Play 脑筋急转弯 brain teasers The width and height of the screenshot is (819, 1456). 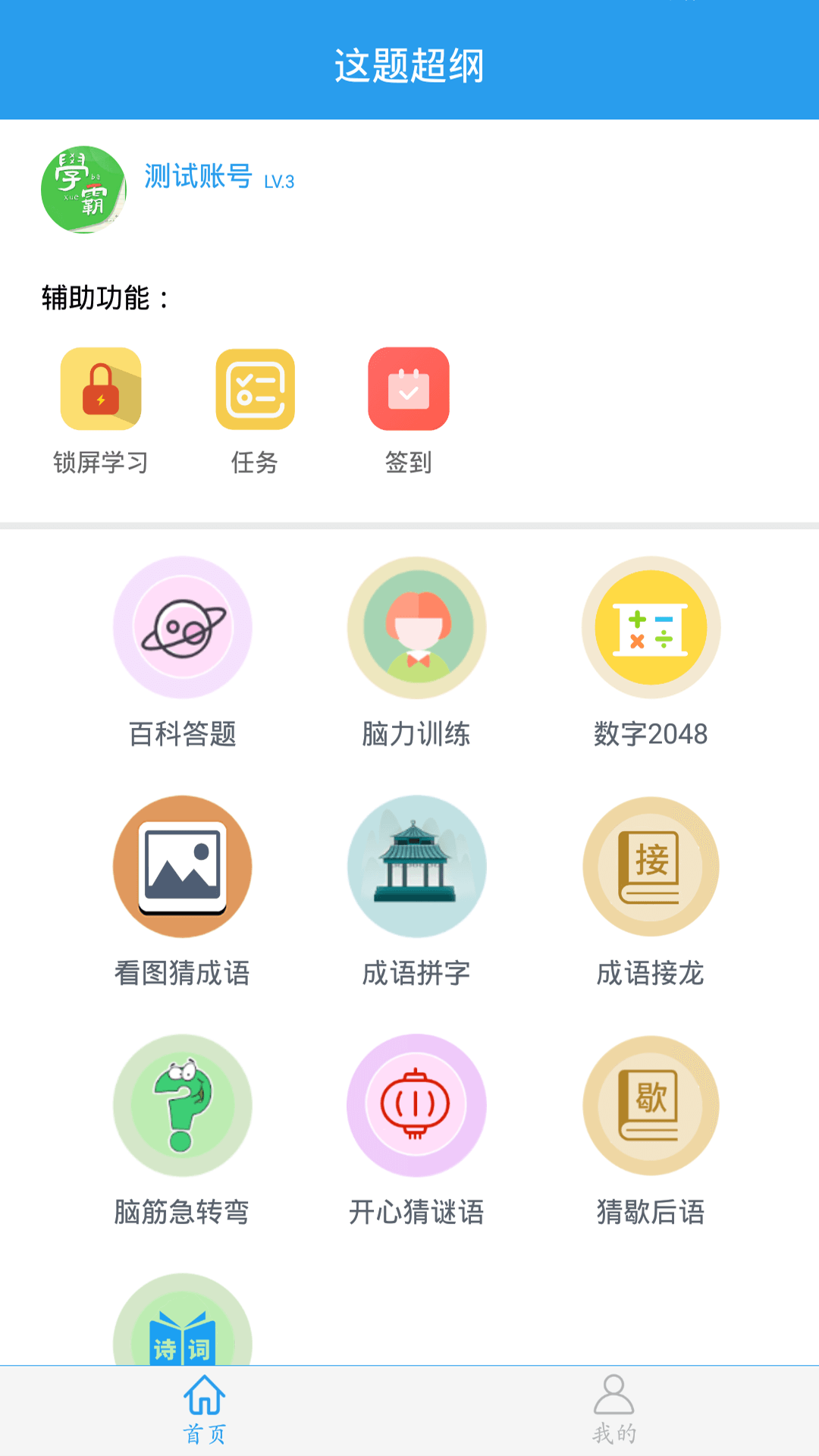[x=182, y=1107]
